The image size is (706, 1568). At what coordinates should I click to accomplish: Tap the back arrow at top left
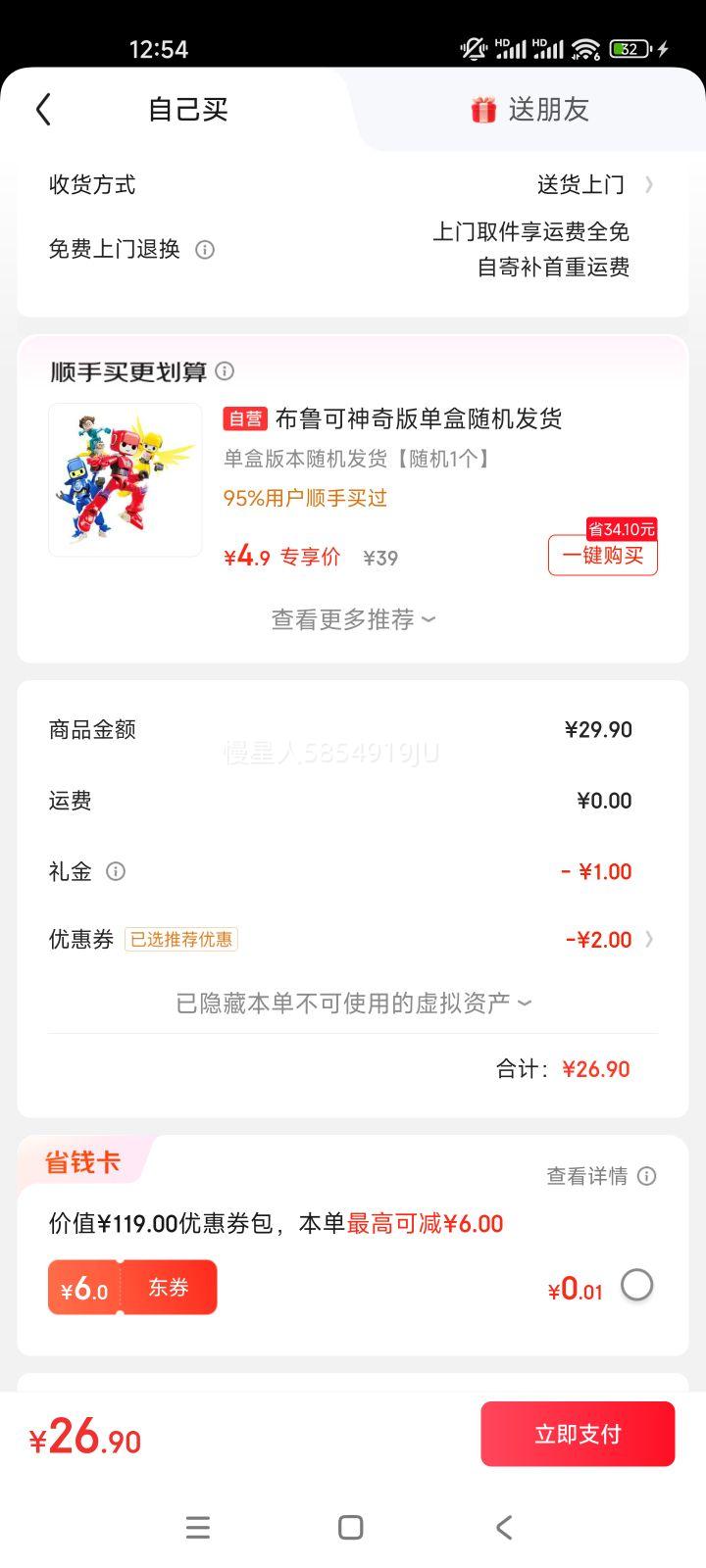coord(43,109)
